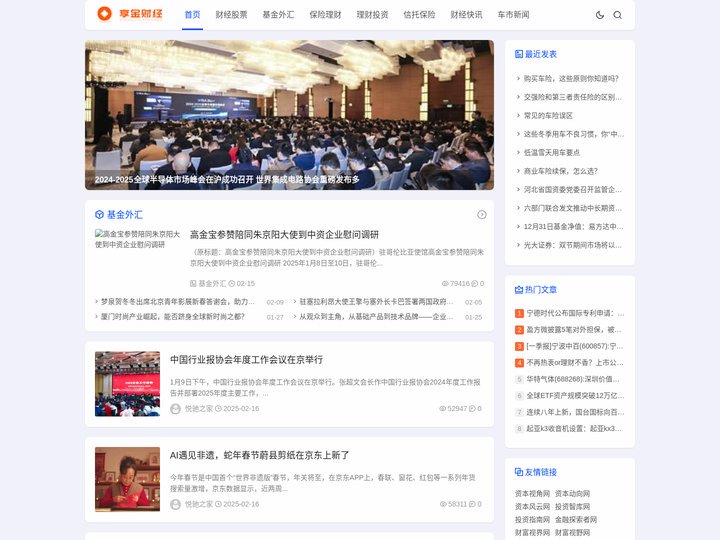Switch to the 车市新闻 tab

(513, 15)
